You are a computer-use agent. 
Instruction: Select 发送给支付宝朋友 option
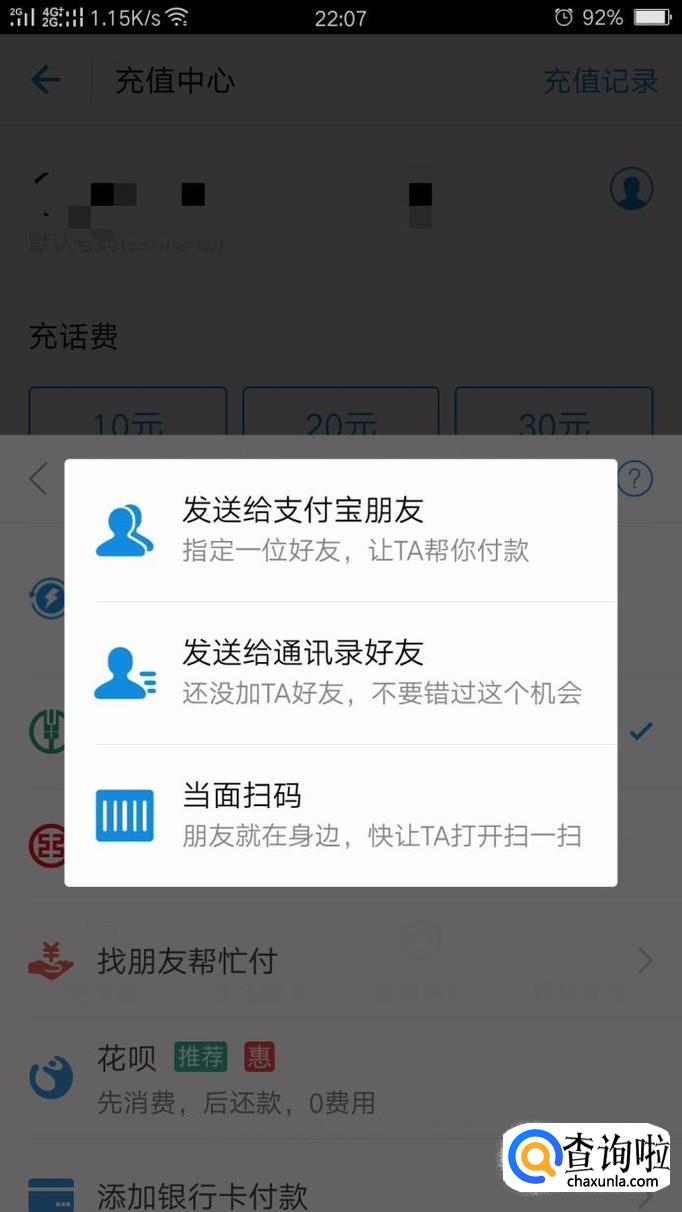(340, 530)
